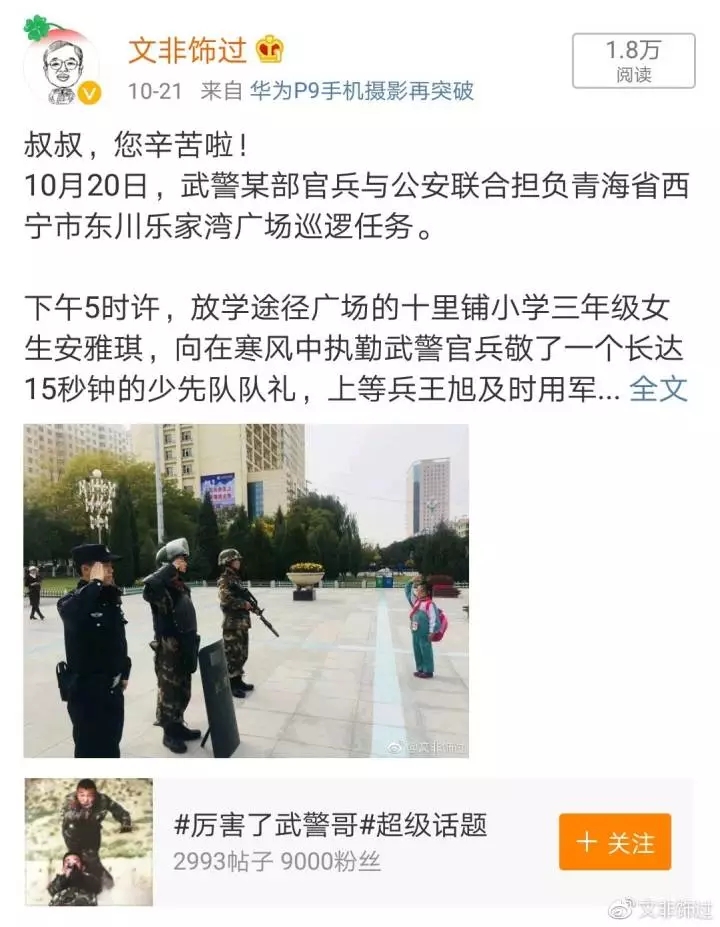Open the 华为P9手机摄影再突破 source link
Image resolution: width=720 pixels, height=927 pixels.
(361, 91)
